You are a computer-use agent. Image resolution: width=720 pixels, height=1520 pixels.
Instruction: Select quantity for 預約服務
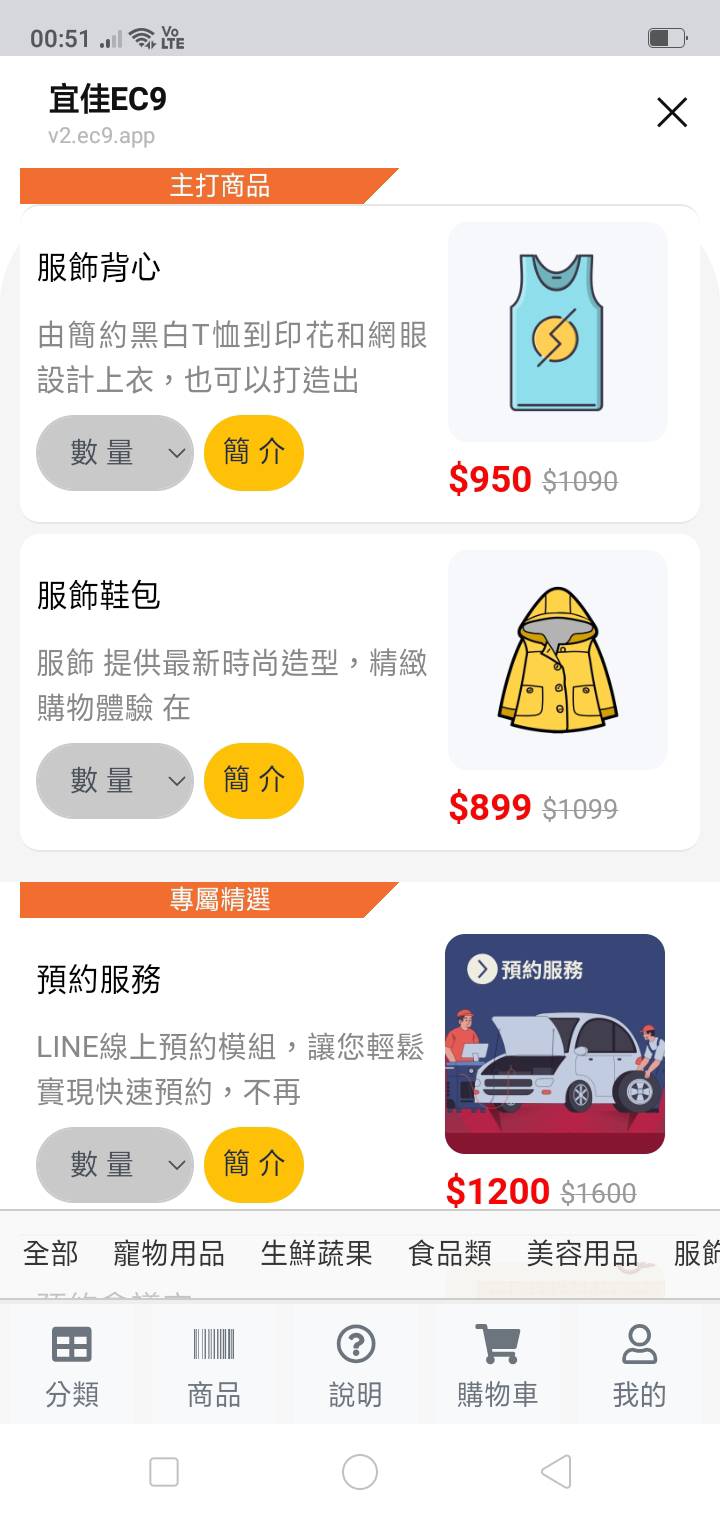(114, 1165)
